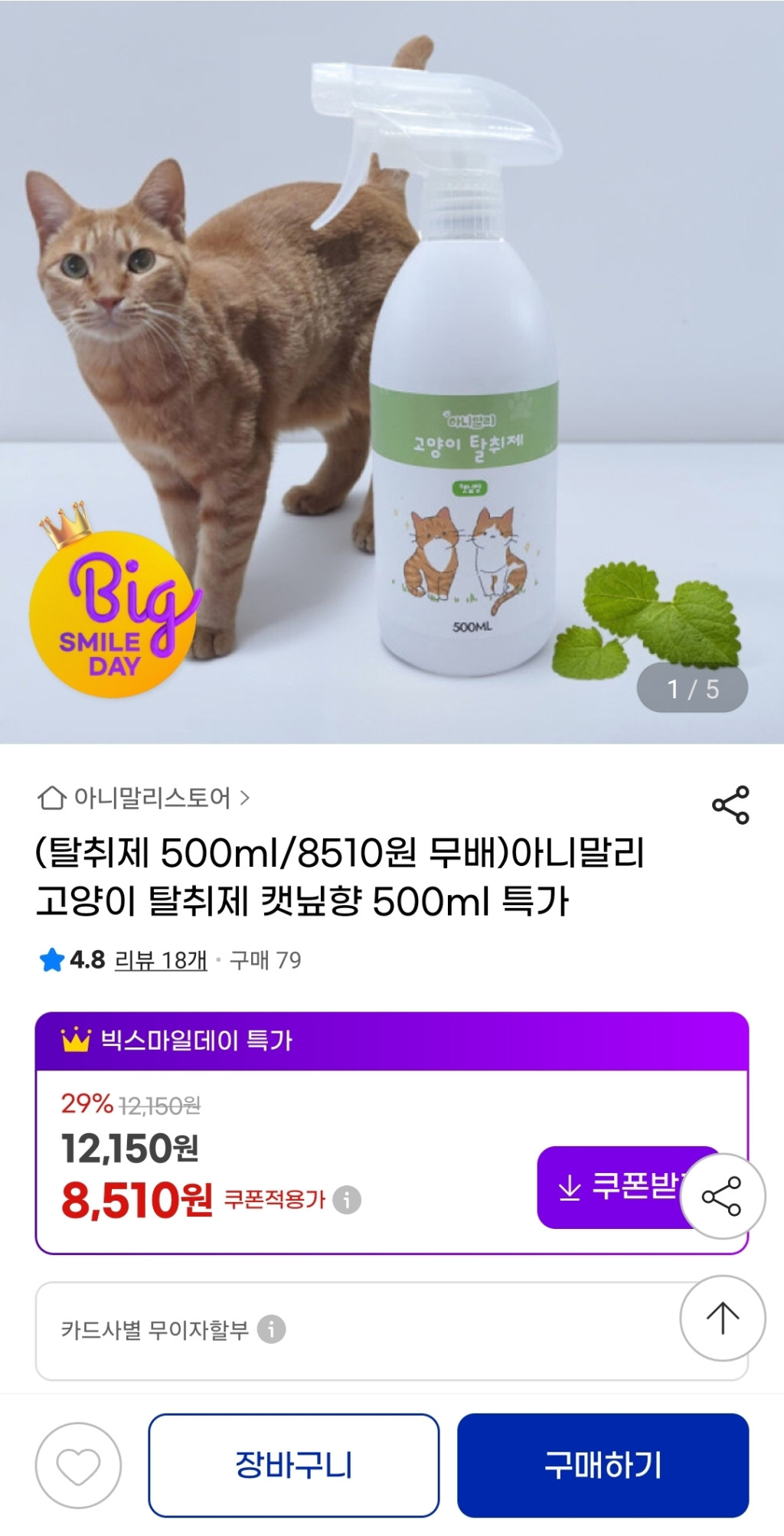Open the 리뷰 18개 reviews link
Screen dimensions: 784x1536
coord(161,960)
